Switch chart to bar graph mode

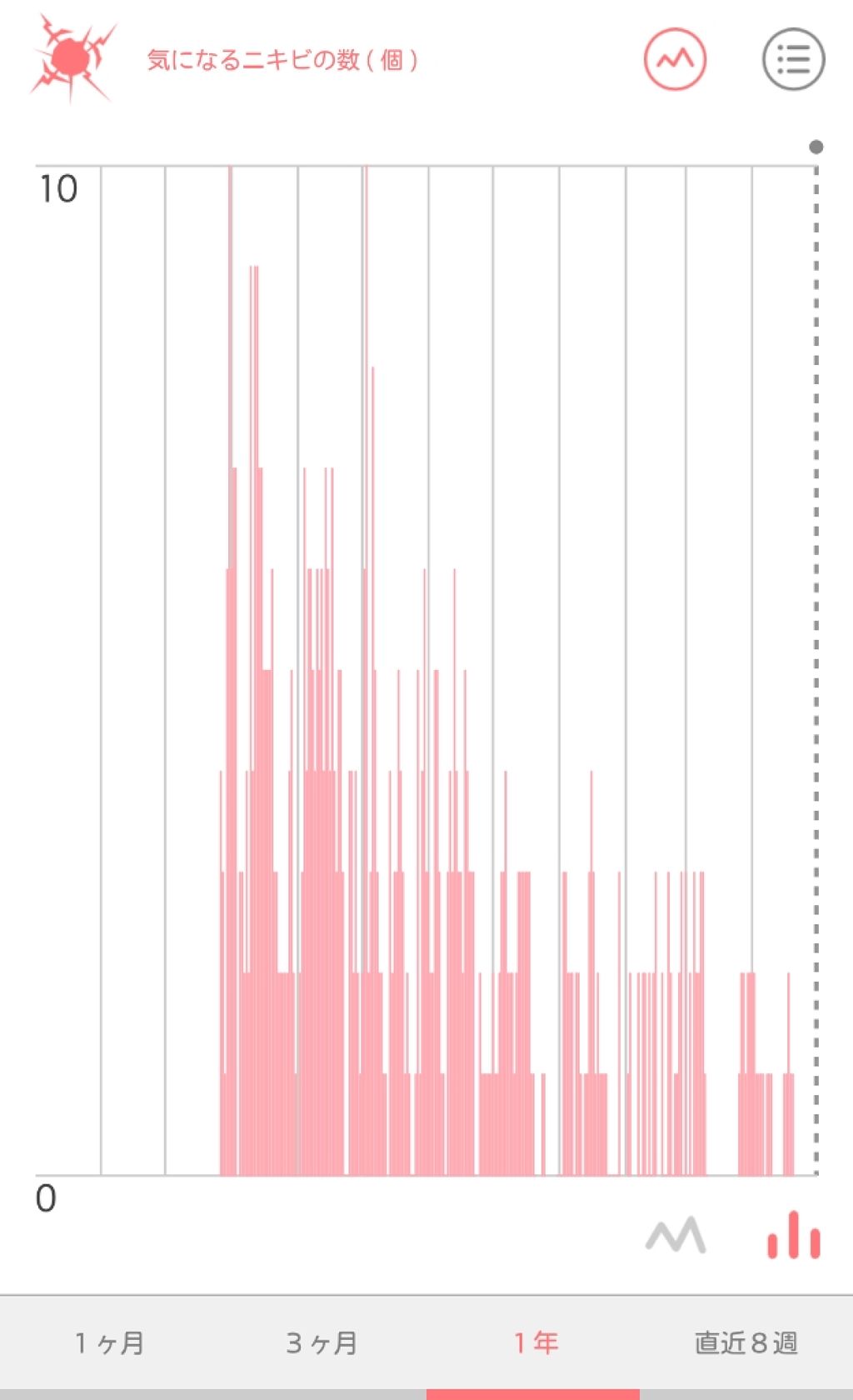793,1235
